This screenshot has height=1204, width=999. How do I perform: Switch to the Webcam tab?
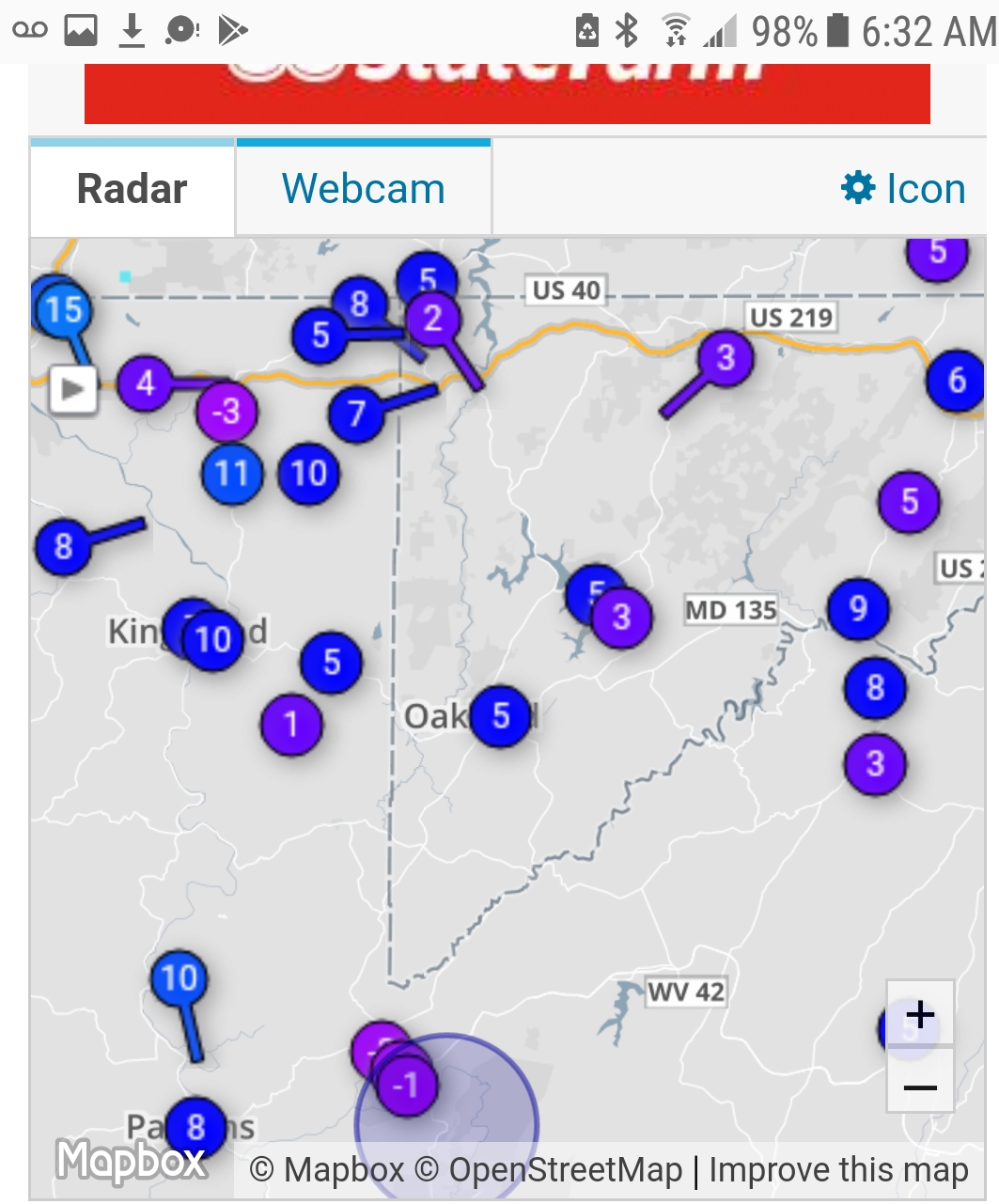coord(363,189)
